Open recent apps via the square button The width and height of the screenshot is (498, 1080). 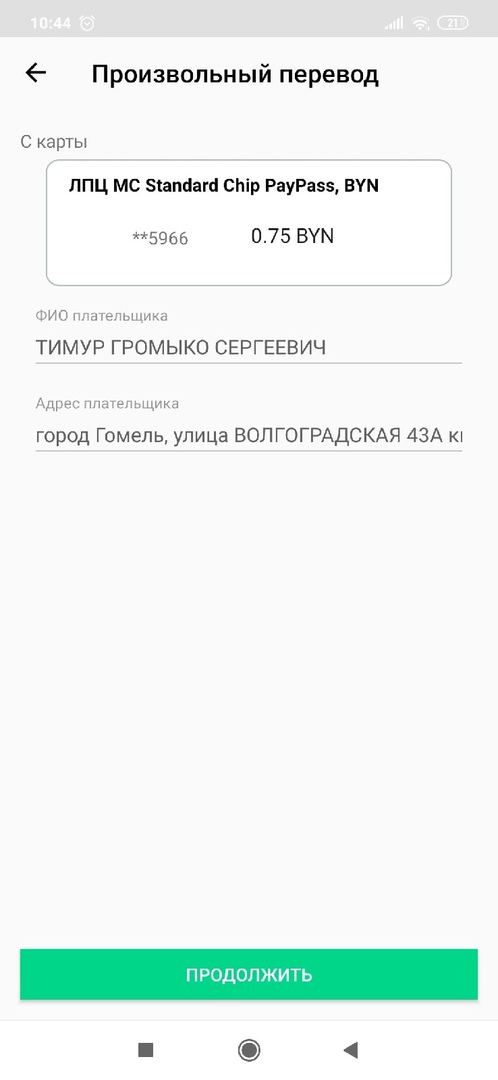145,1050
